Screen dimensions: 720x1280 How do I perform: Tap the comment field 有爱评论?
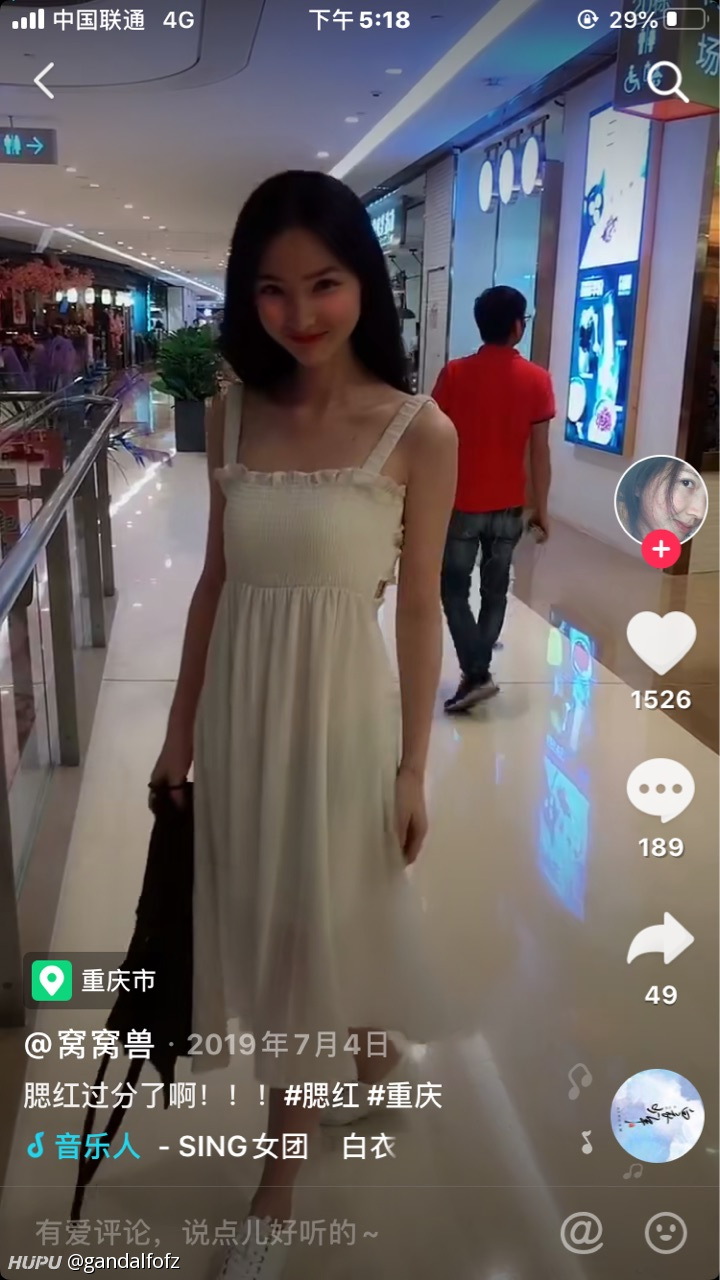pos(208,1233)
